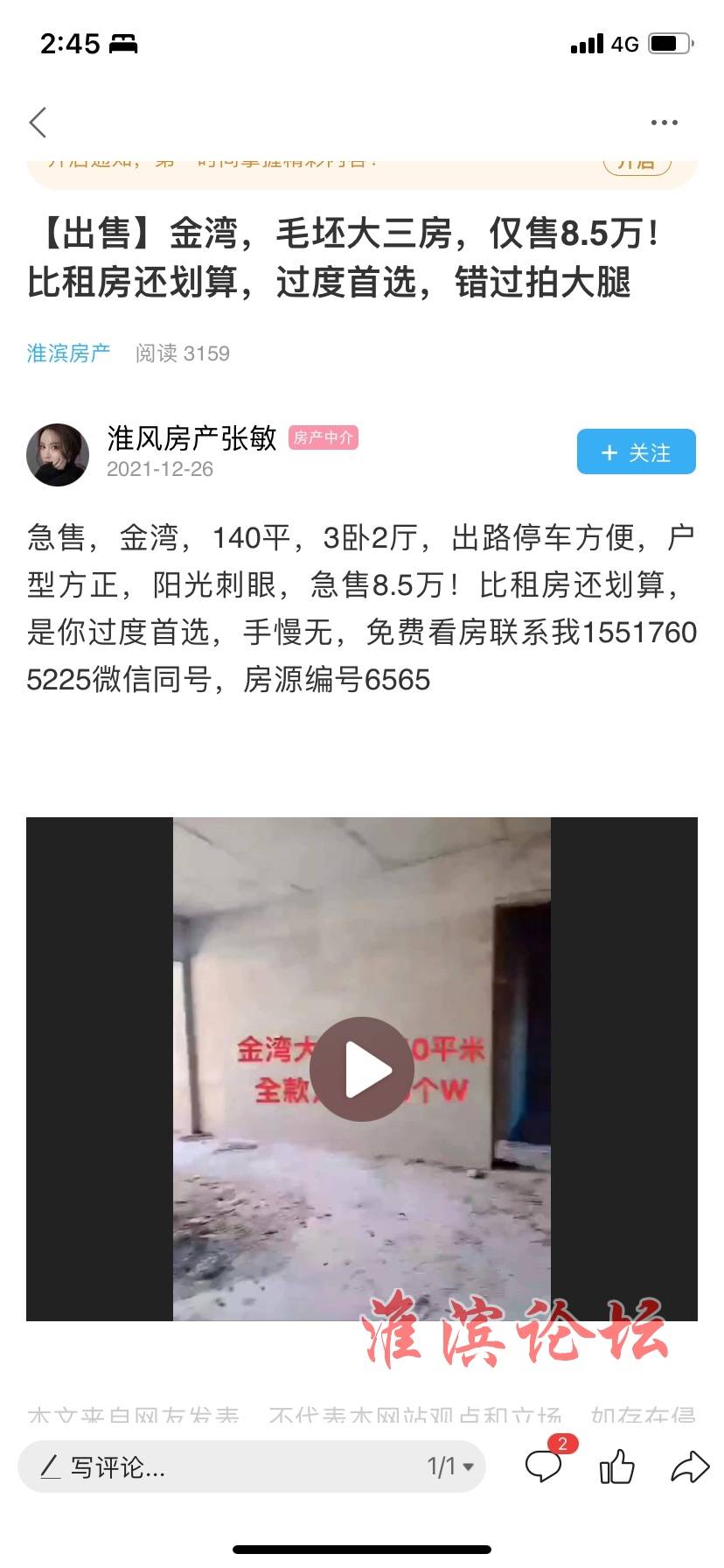Go back using the top-left arrow
This screenshot has width=724, height=1568.
coord(38,122)
